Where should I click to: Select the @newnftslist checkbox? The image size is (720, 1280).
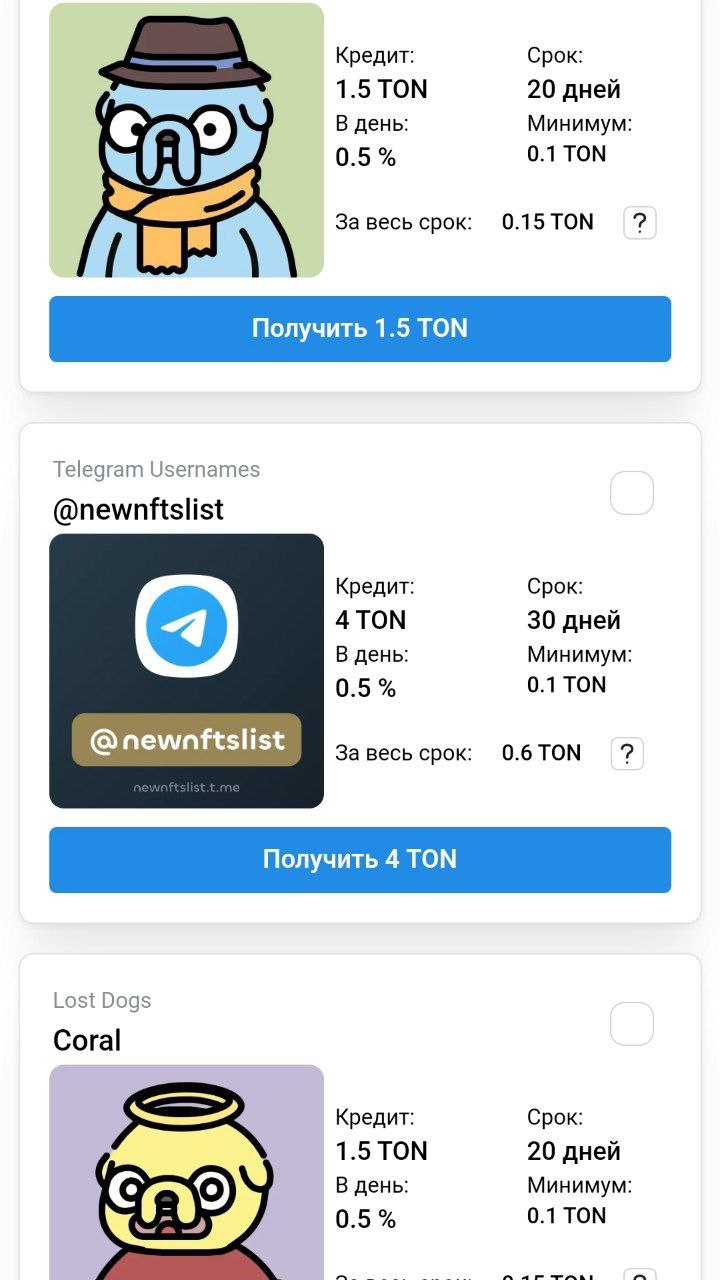point(632,493)
